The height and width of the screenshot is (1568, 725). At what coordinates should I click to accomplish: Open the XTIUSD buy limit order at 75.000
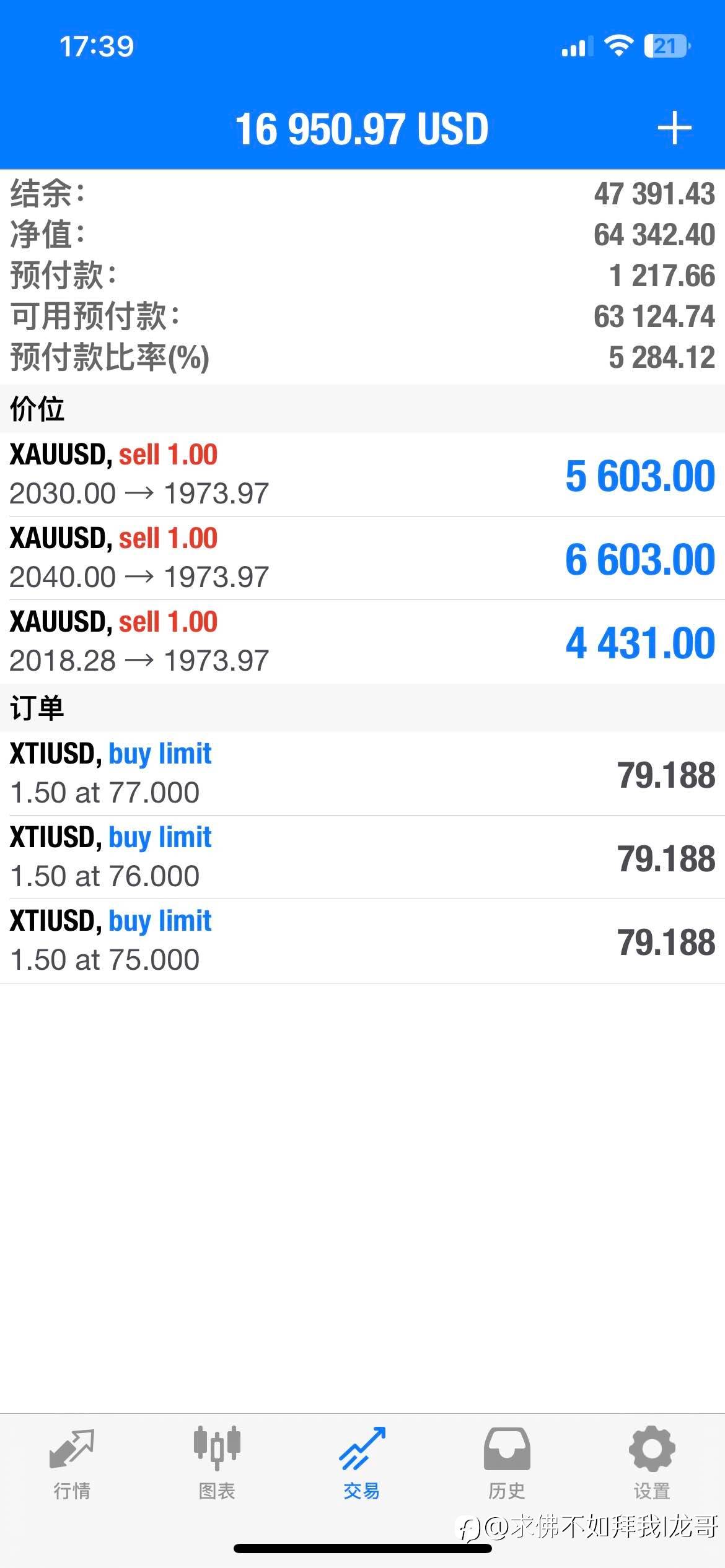pos(362,941)
